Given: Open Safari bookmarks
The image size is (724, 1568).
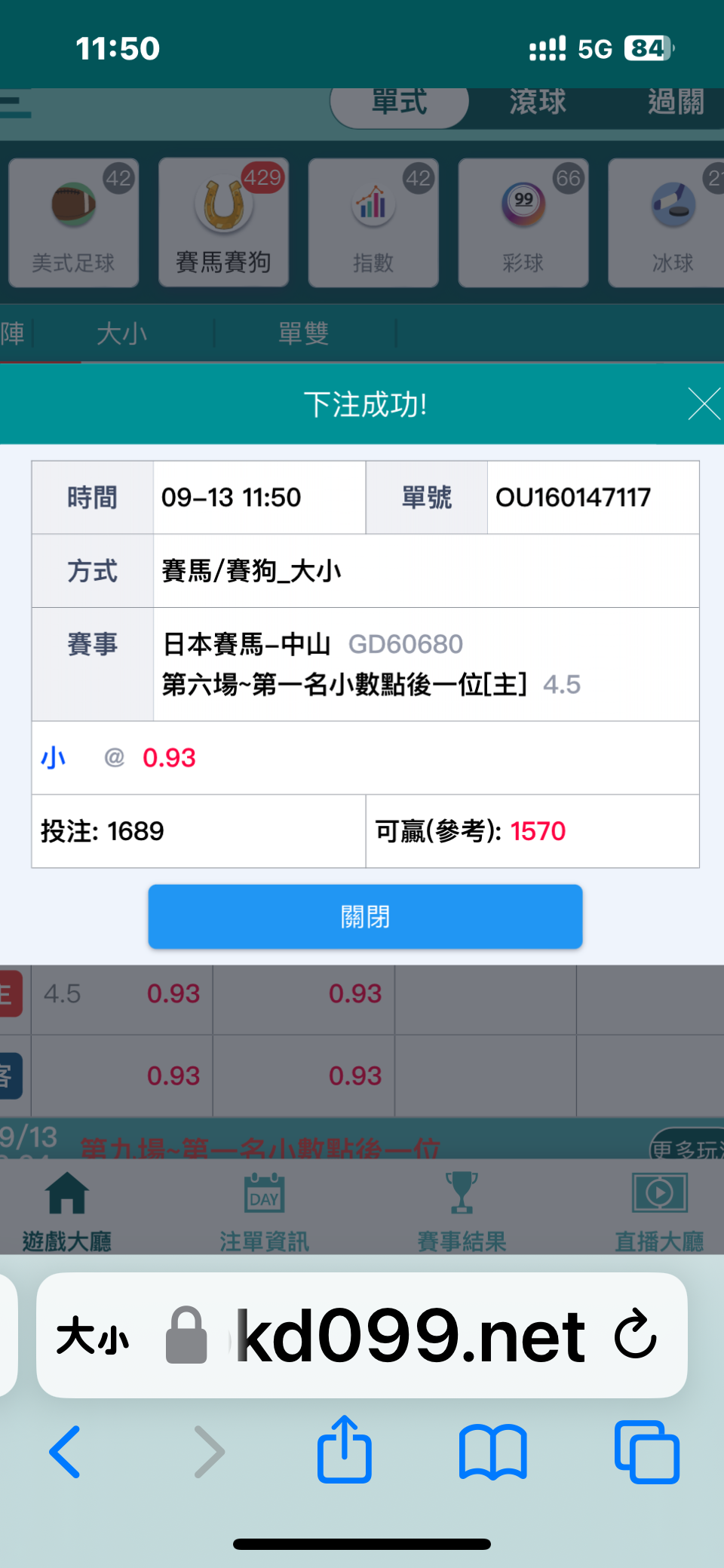Looking at the screenshot, I should click(x=493, y=1451).
